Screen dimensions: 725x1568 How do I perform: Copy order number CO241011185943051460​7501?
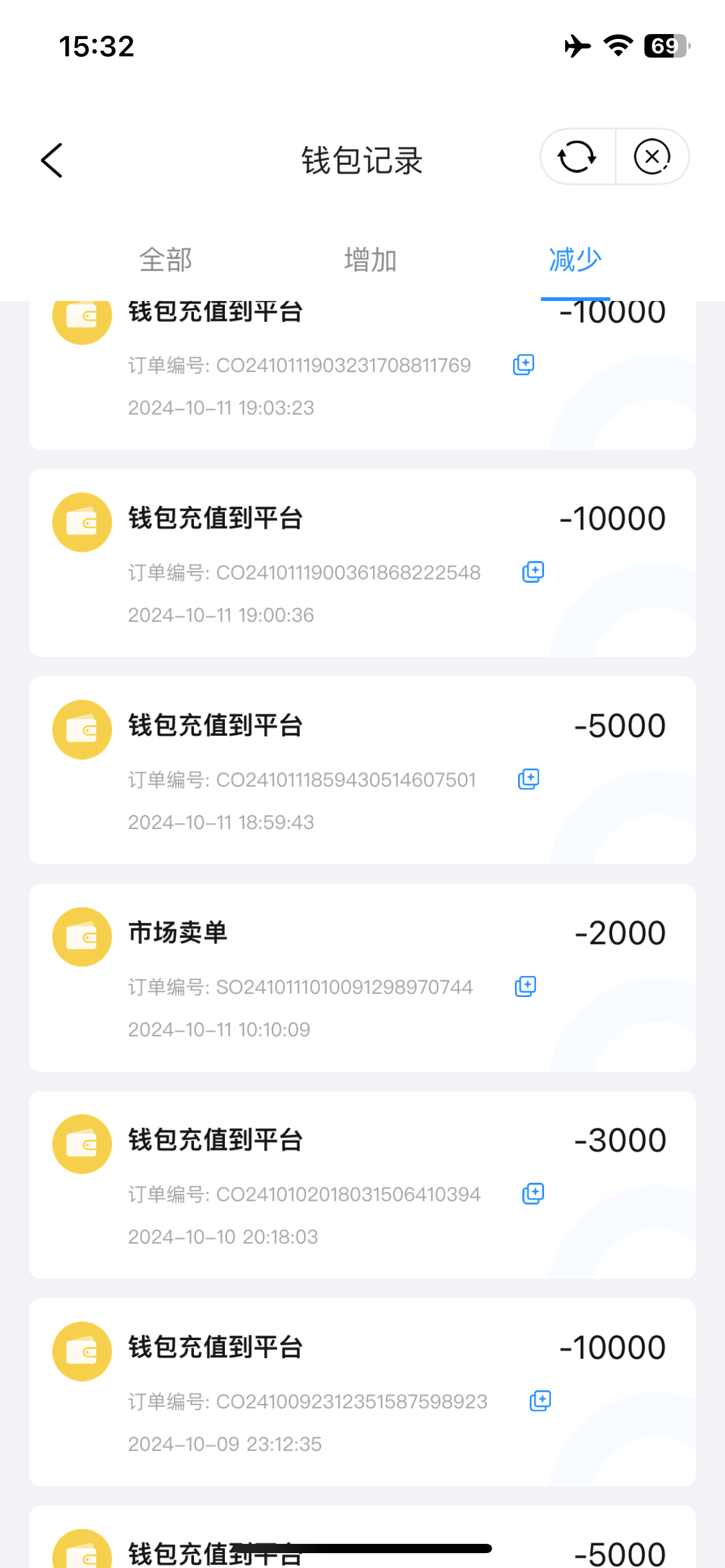tap(529, 779)
